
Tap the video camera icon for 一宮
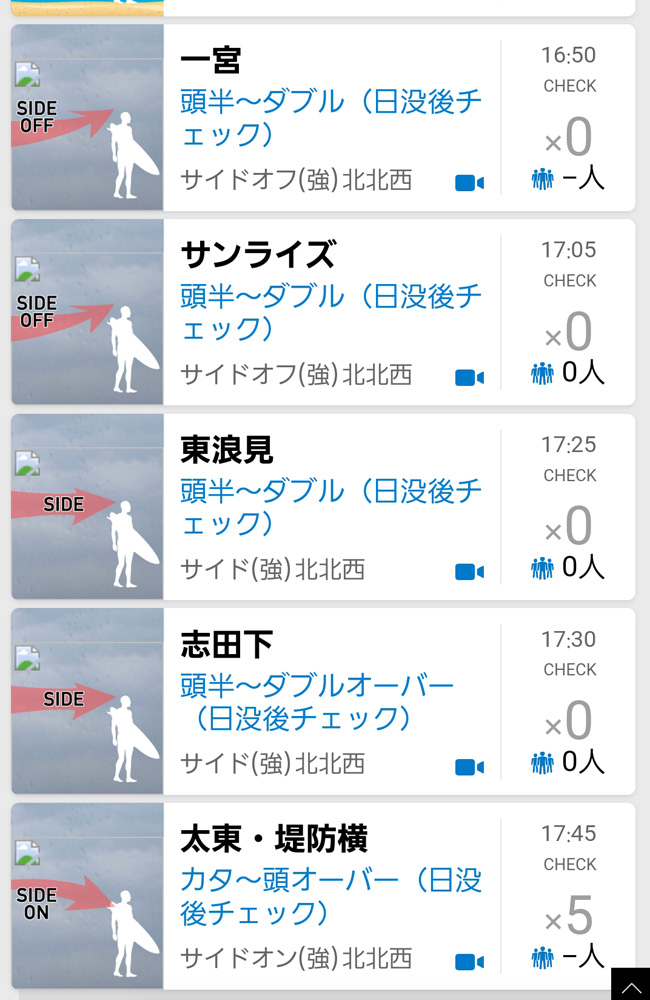coord(469,183)
